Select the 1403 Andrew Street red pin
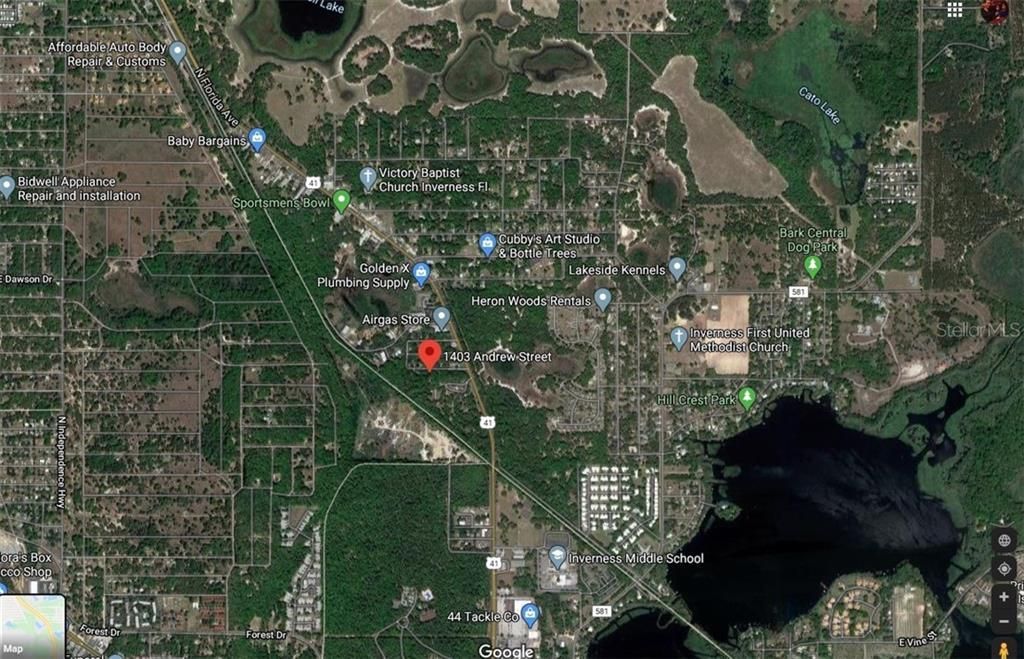1024x659 pixels. click(x=429, y=355)
